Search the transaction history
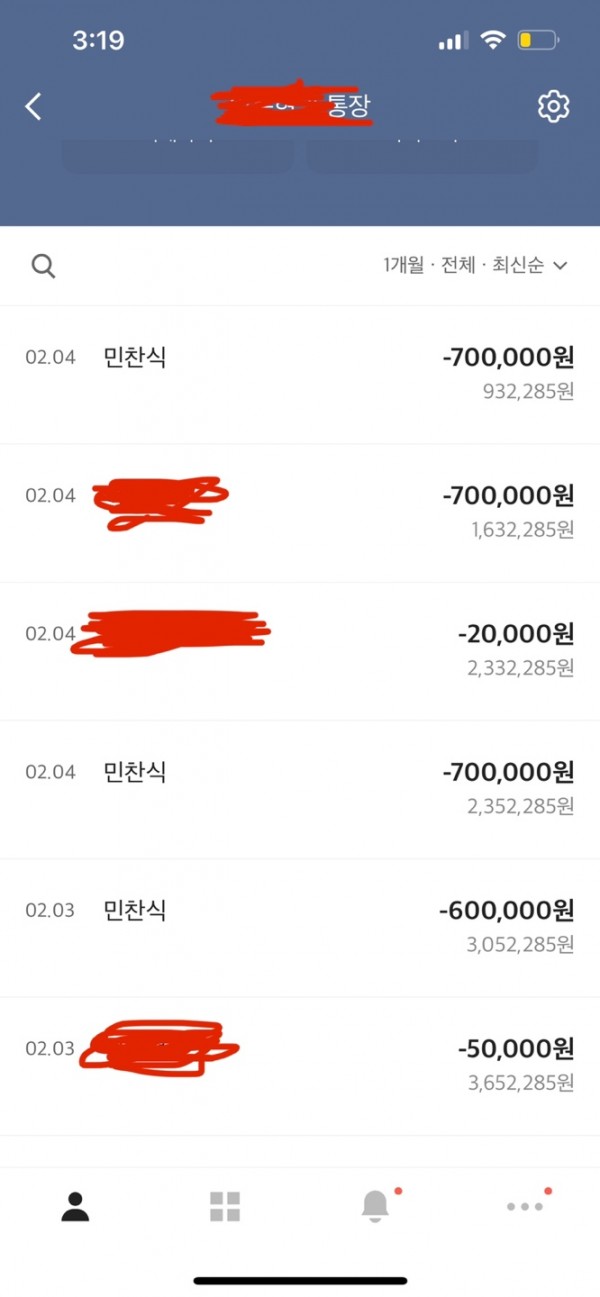600x1297 pixels. pos(43,266)
